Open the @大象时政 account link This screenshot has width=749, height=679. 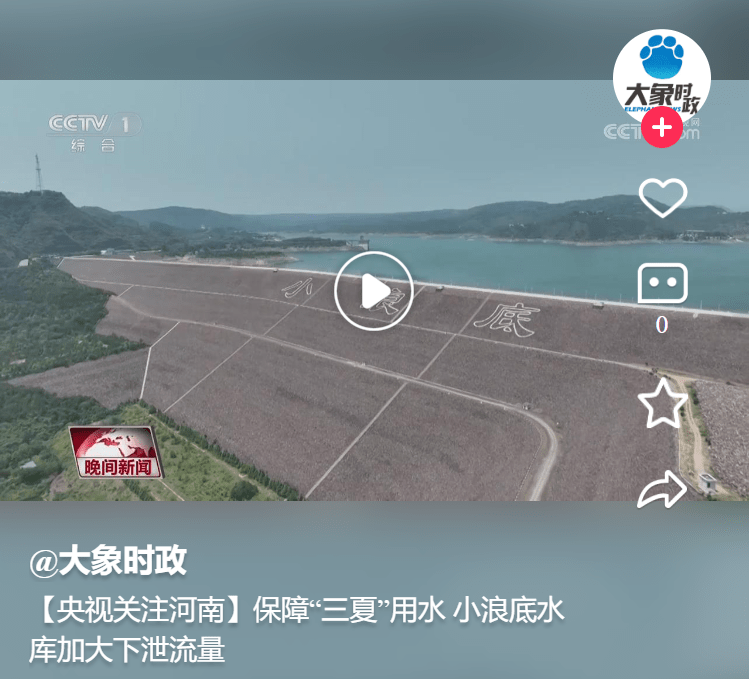[x=108, y=561]
